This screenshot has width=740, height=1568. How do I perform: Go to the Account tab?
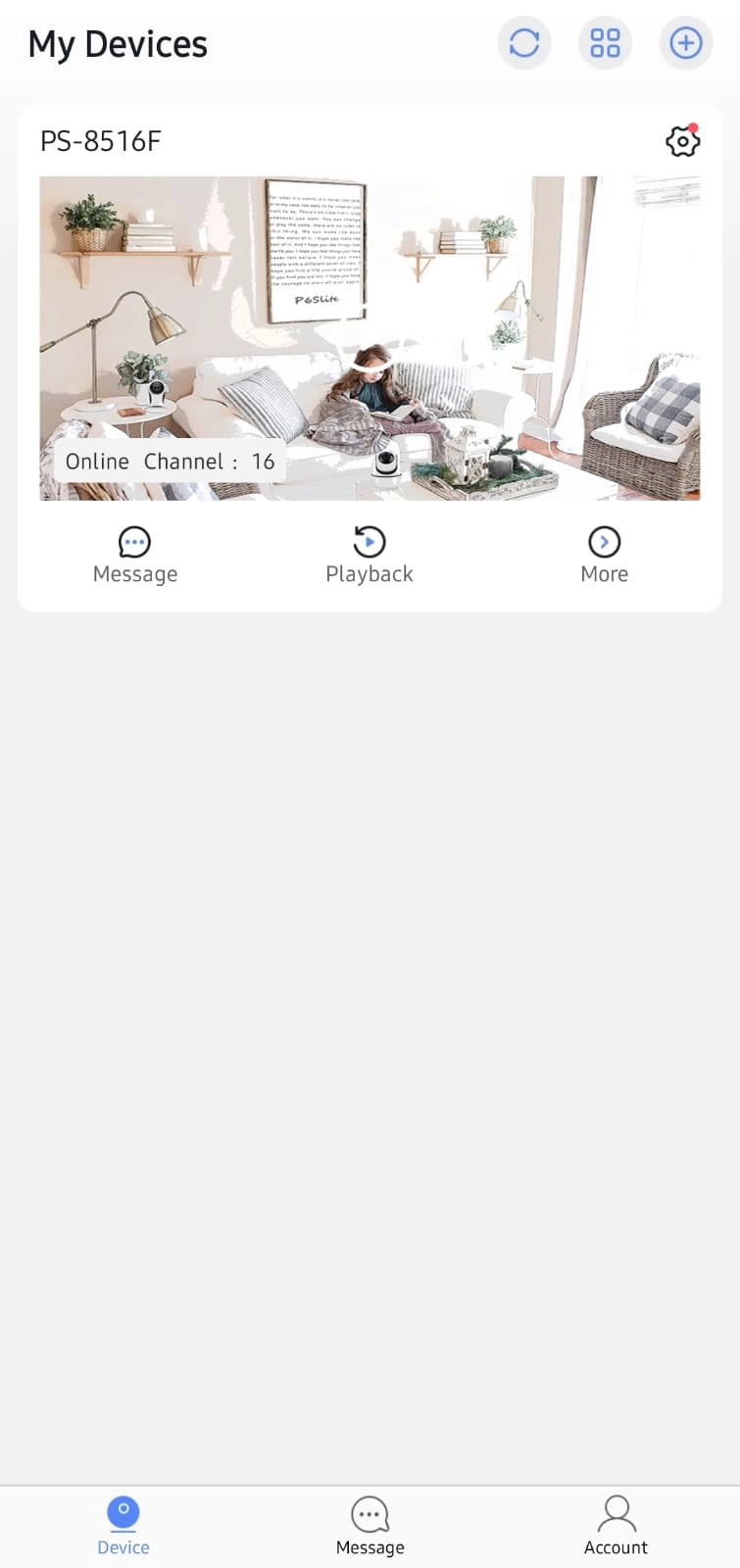pos(616,1526)
